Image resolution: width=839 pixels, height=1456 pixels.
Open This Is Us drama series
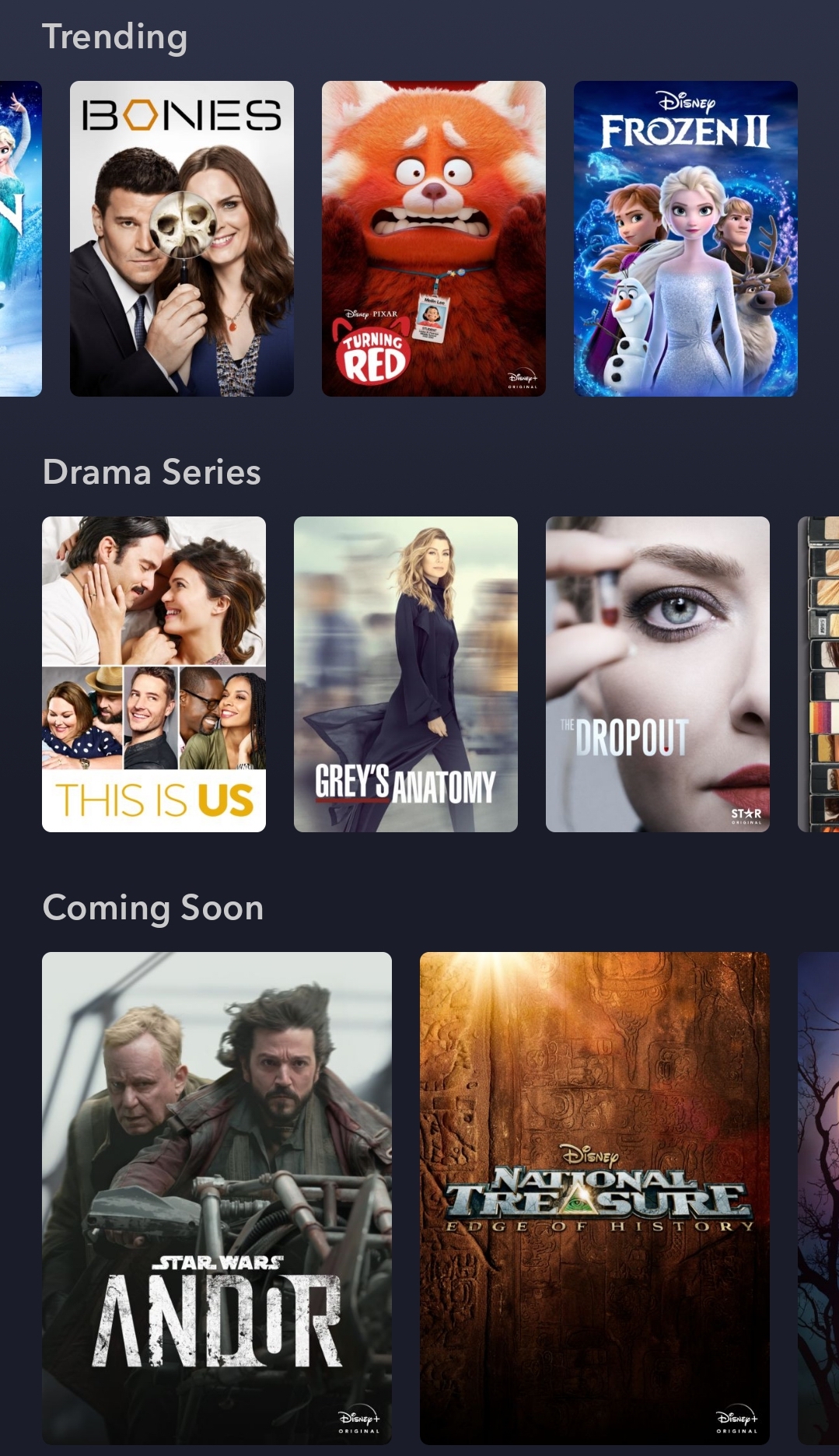(153, 674)
